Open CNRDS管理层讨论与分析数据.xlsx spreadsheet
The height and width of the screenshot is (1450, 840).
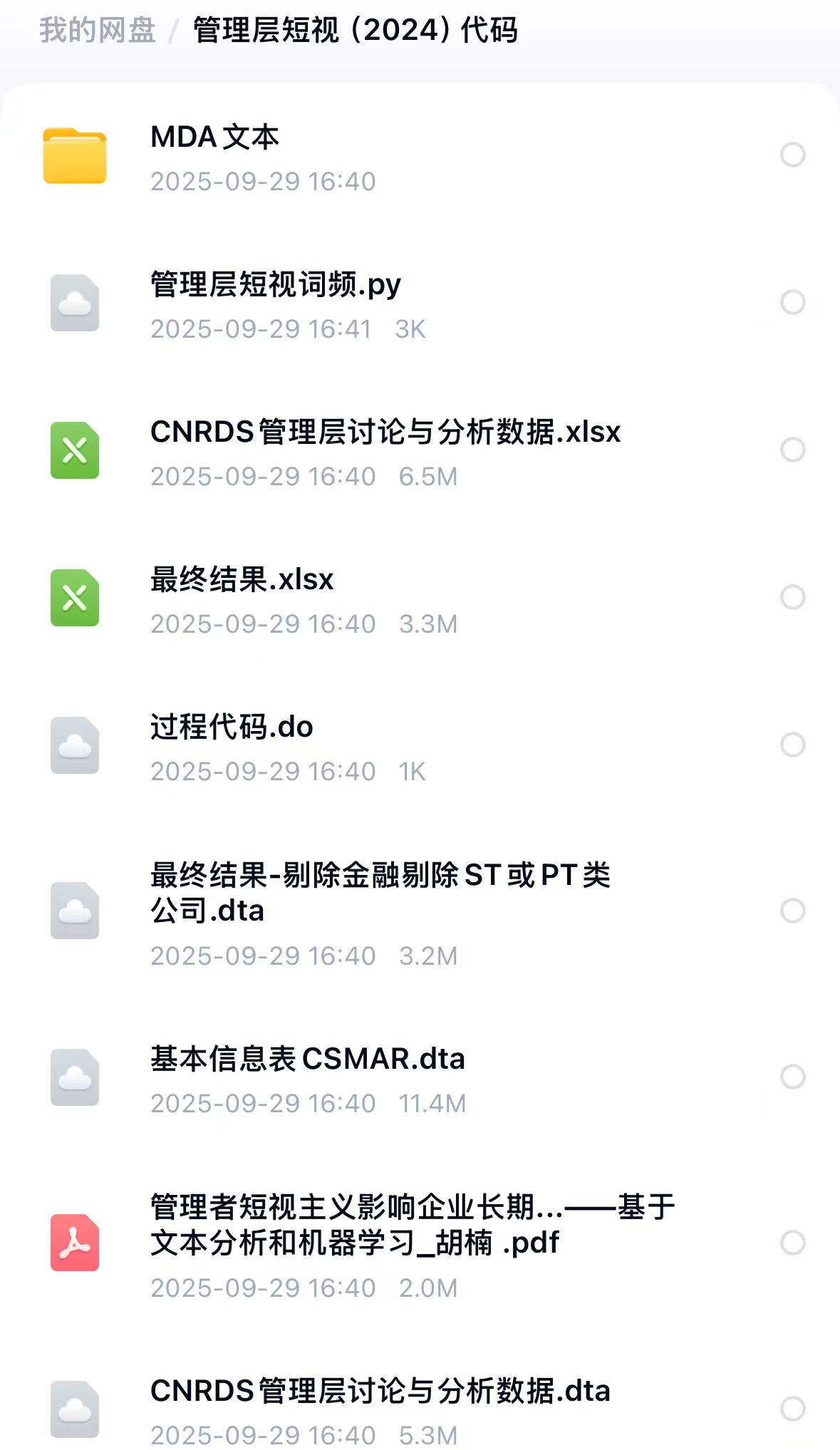tap(385, 433)
